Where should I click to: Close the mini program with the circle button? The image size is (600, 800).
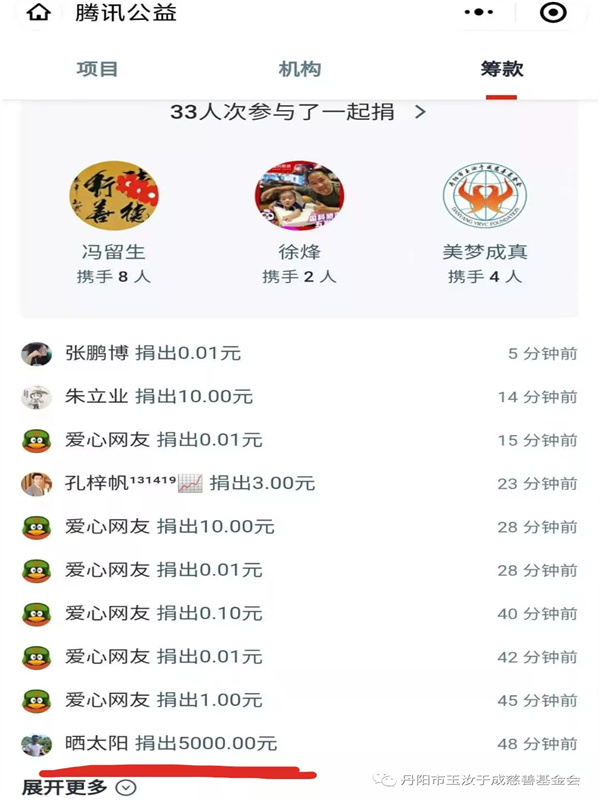pyautogui.click(x=552, y=13)
